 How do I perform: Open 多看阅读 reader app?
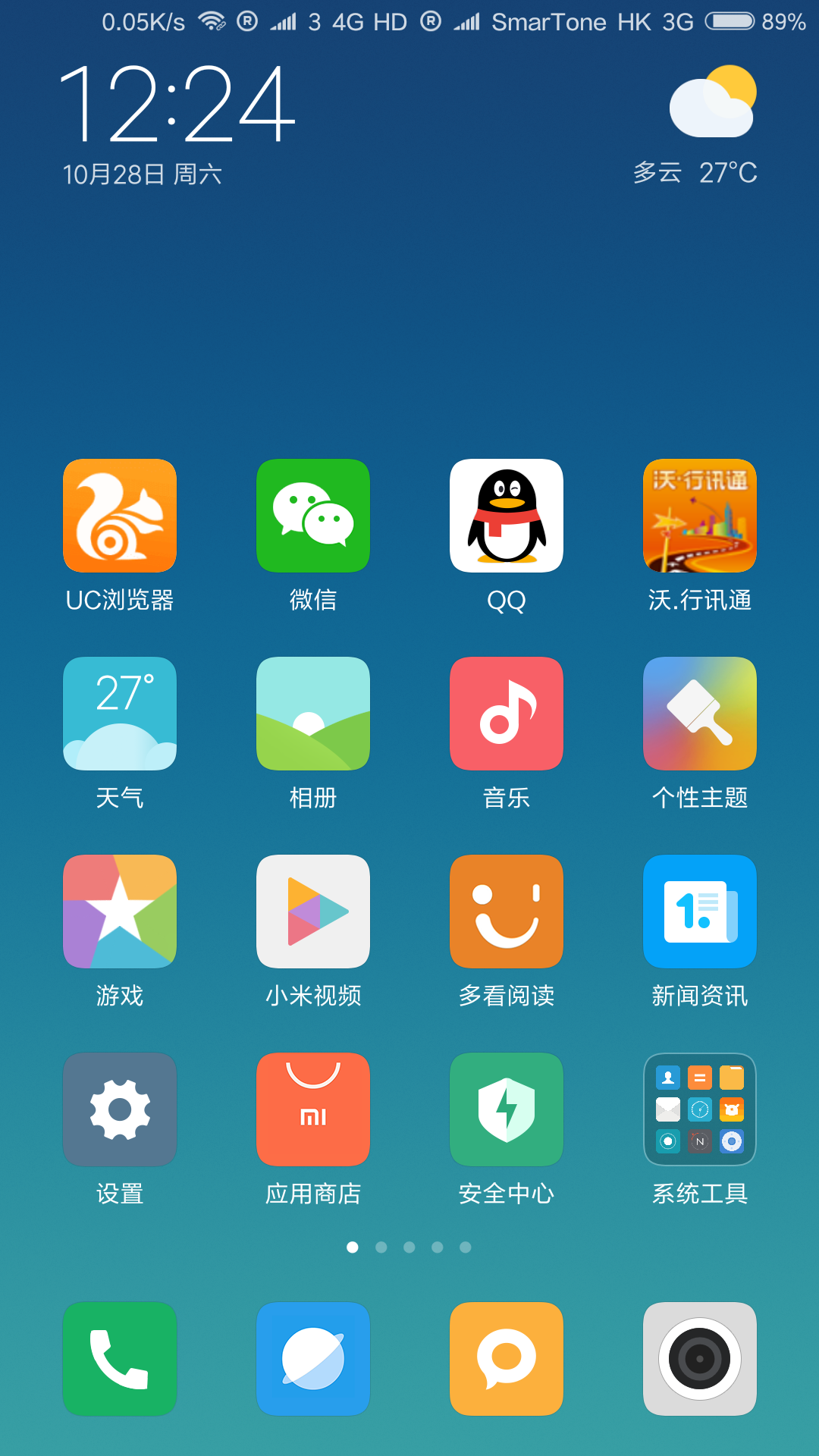tap(507, 912)
